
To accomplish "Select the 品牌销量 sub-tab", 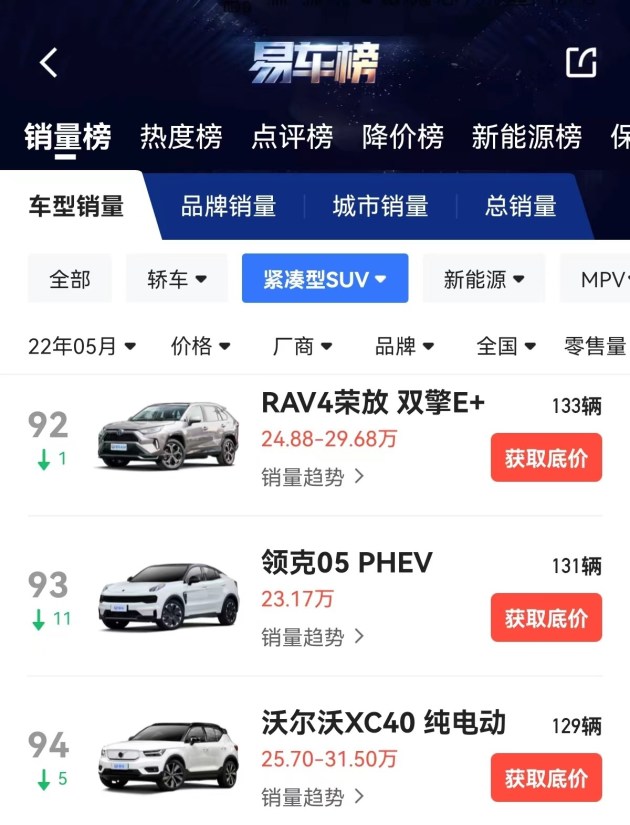I will [x=228, y=207].
